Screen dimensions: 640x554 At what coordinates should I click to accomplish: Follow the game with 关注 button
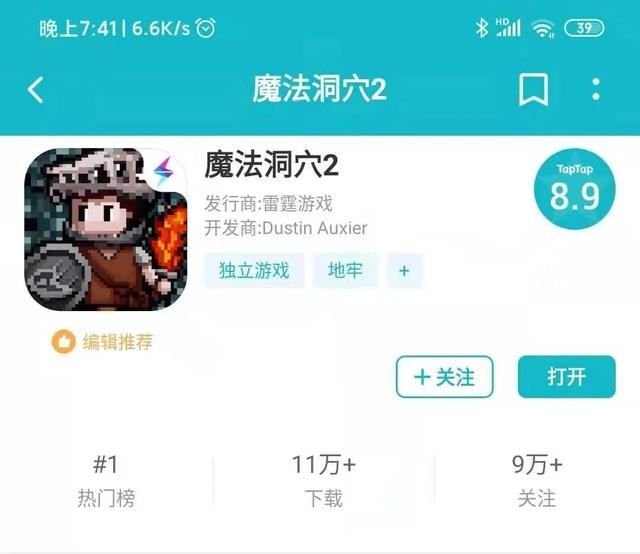click(x=445, y=377)
